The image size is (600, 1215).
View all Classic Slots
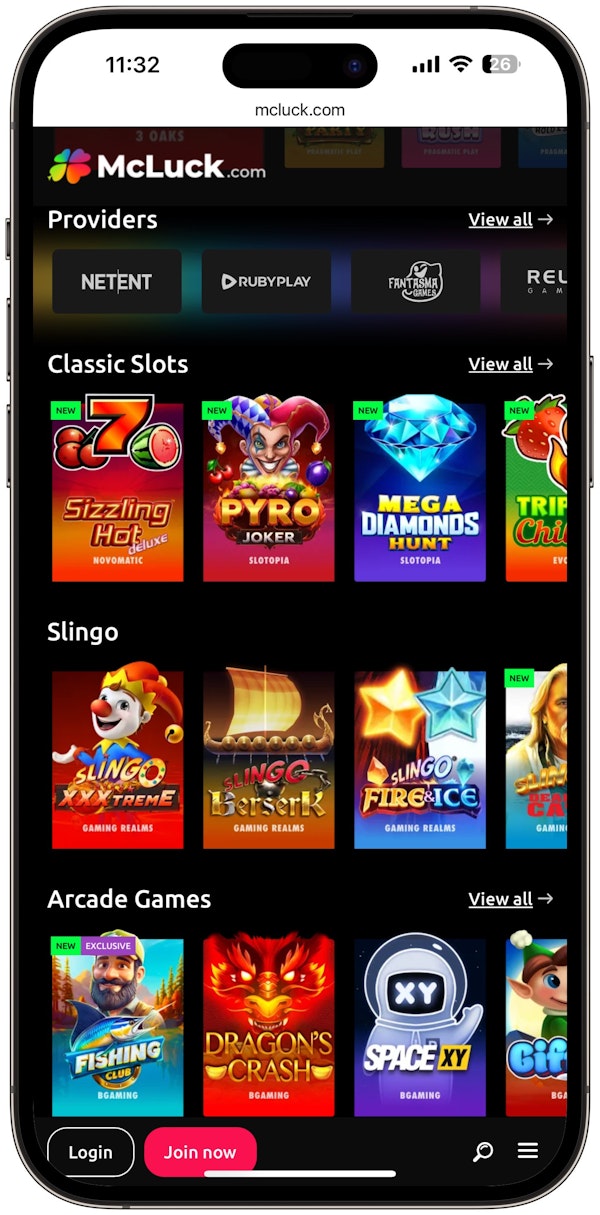510,364
